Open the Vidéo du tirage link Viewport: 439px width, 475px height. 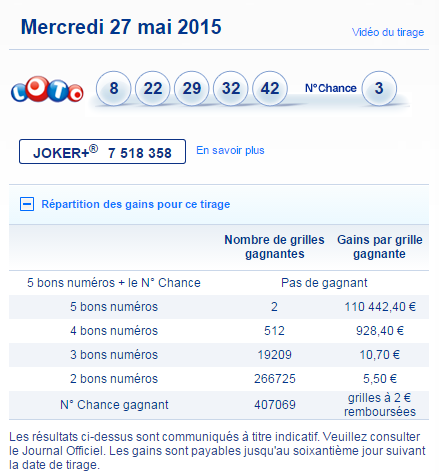click(388, 32)
